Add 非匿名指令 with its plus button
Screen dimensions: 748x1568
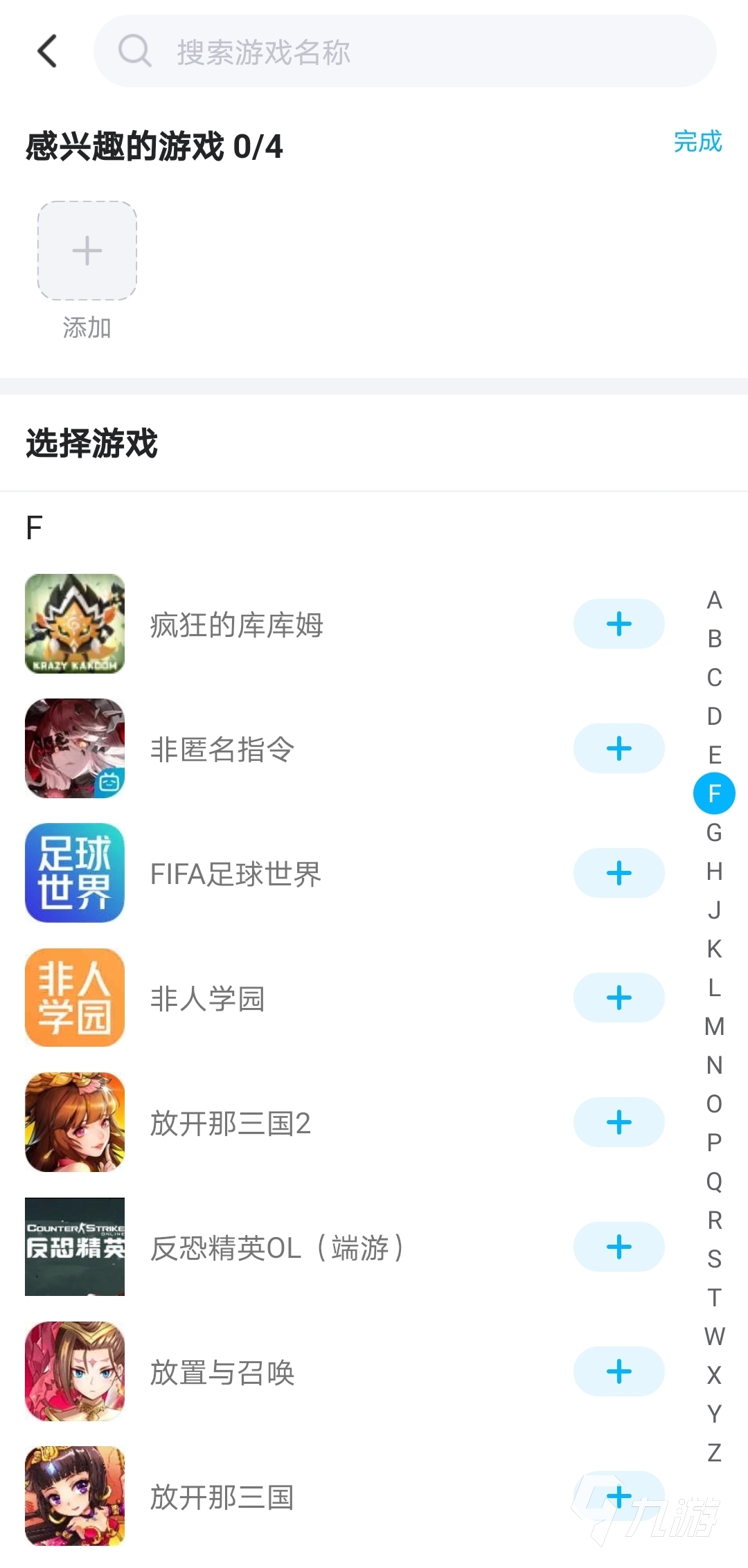pos(618,748)
